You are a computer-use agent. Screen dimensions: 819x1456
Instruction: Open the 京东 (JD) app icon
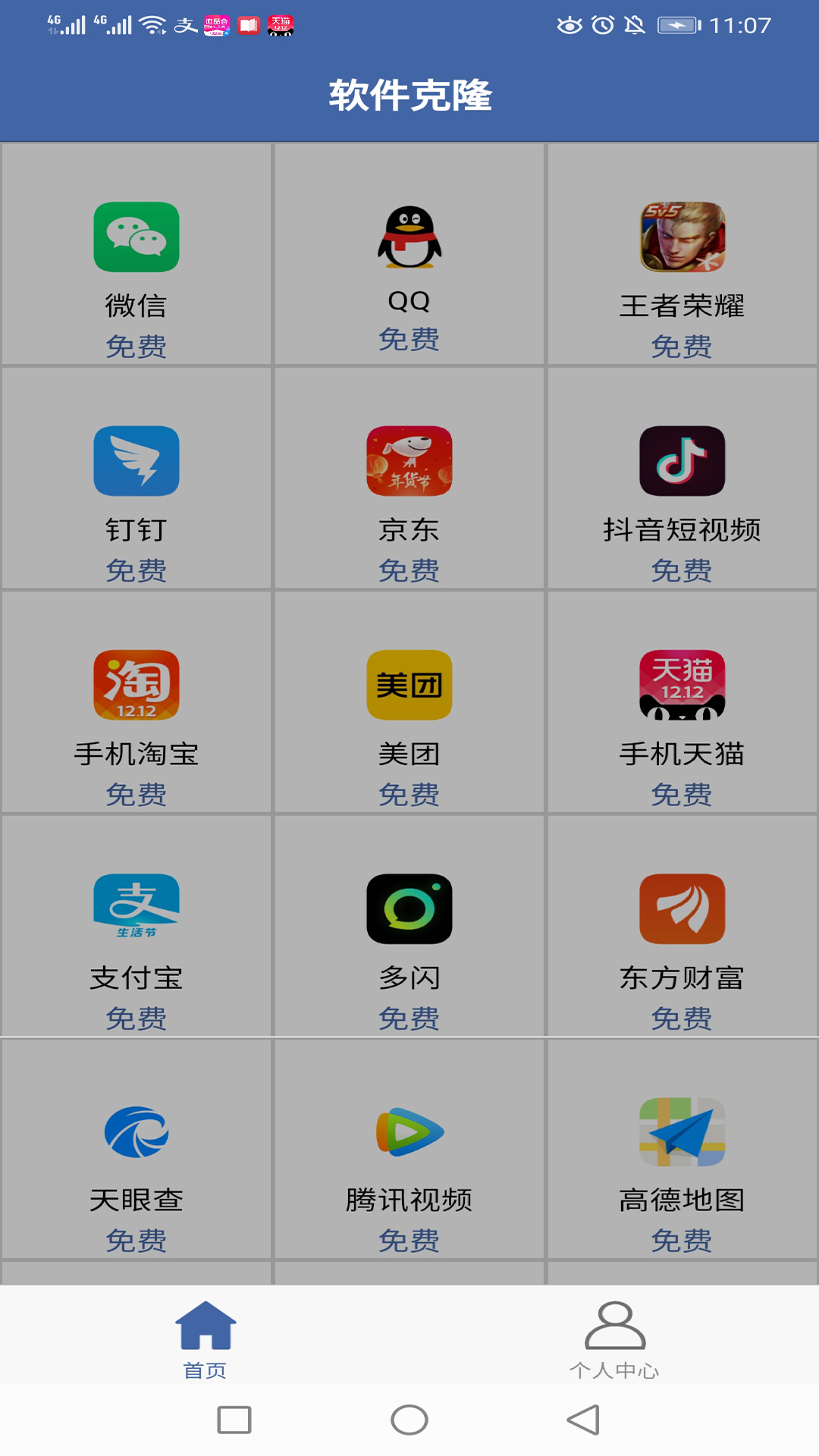click(x=409, y=463)
